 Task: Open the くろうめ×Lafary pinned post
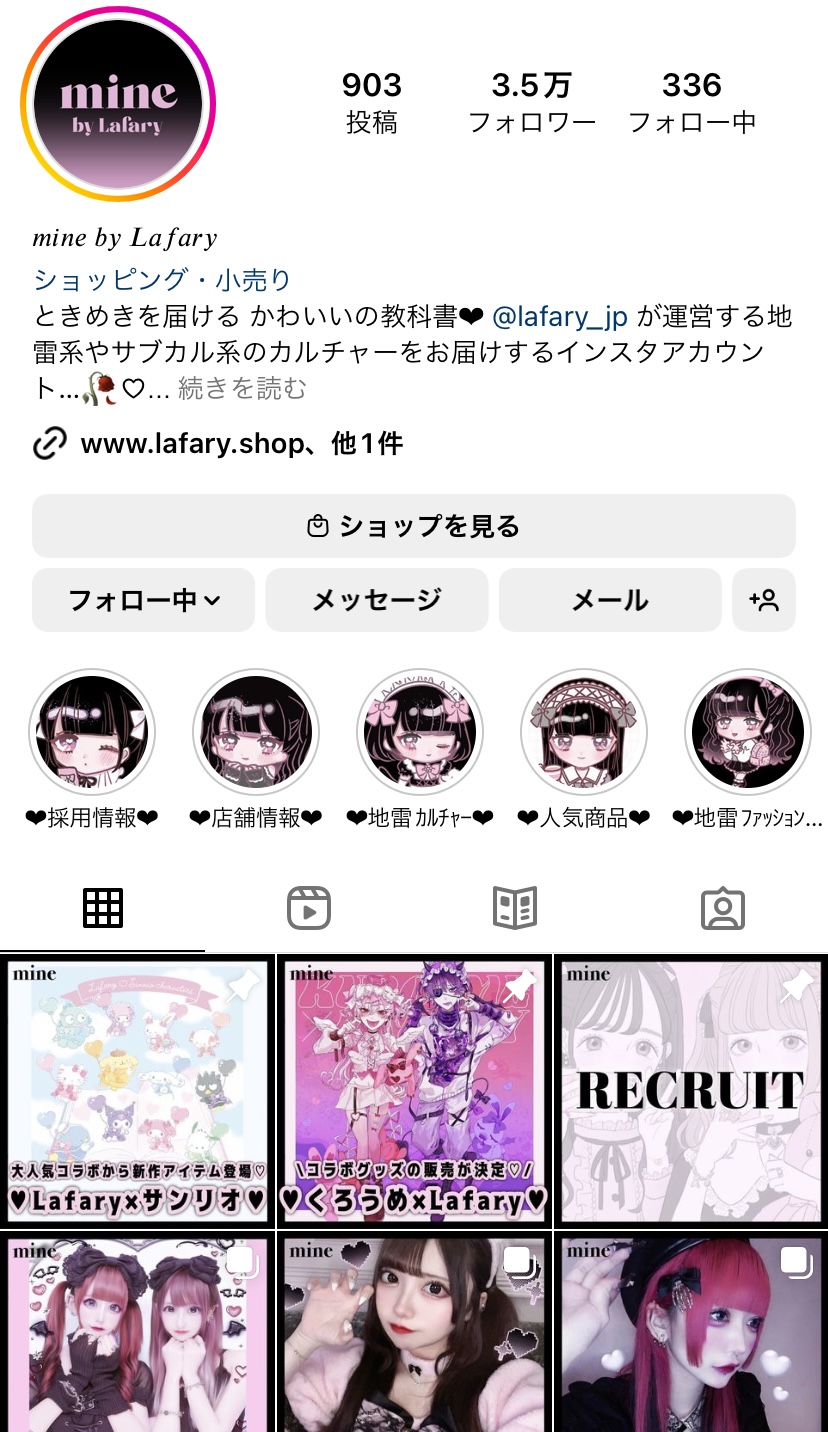[x=414, y=1090]
